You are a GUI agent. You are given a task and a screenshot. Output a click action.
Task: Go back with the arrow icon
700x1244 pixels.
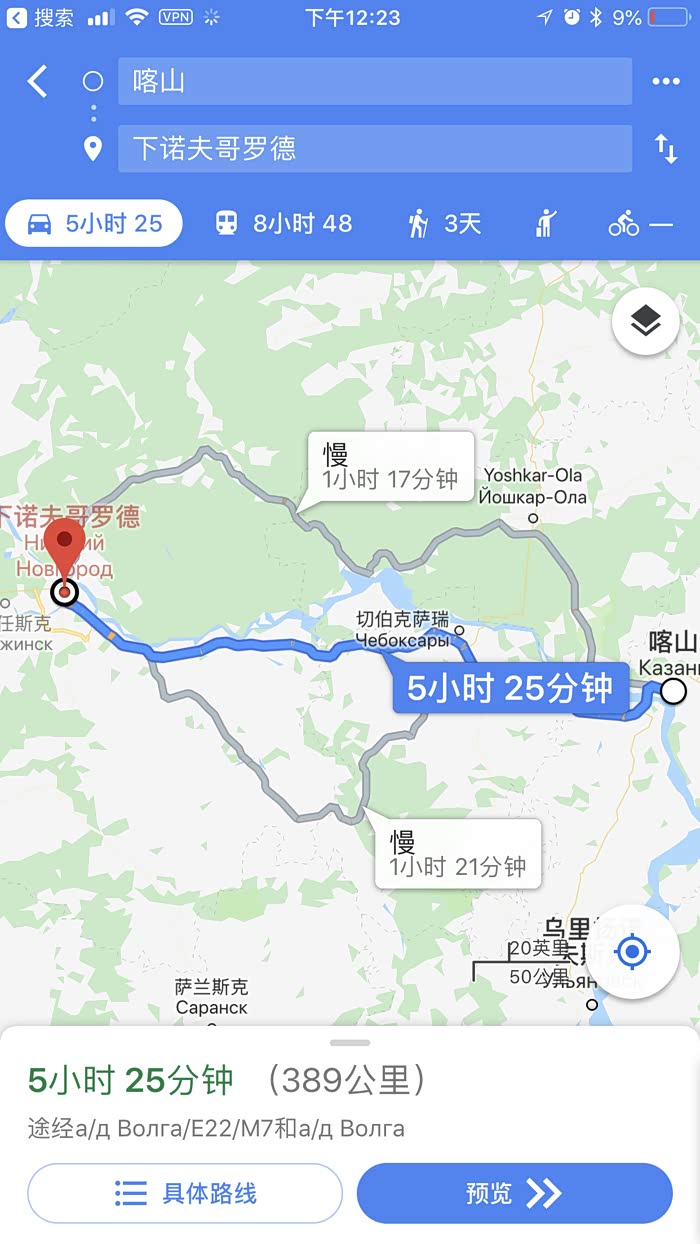pyautogui.click(x=37, y=82)
